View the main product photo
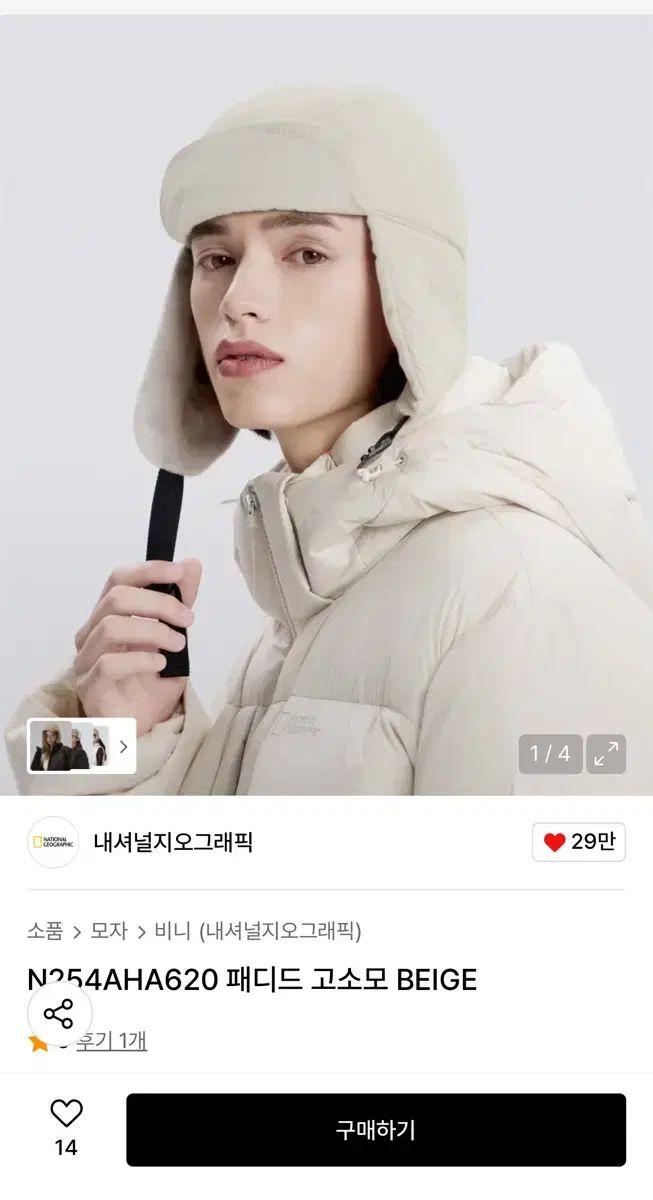Viewport: 653px width, 1200px height. pos(326,400)
